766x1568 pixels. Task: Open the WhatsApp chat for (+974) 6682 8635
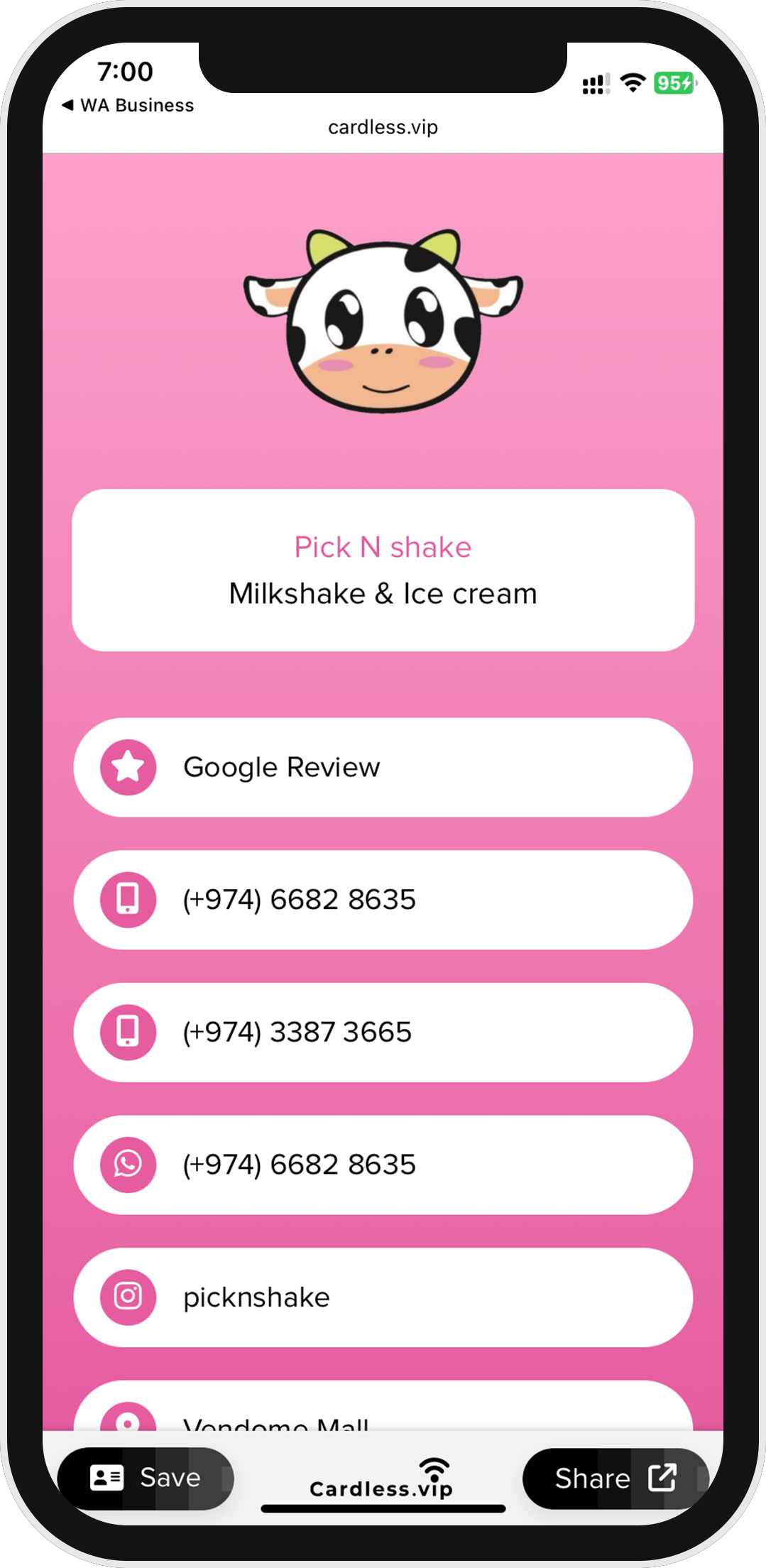point(382,1165)
